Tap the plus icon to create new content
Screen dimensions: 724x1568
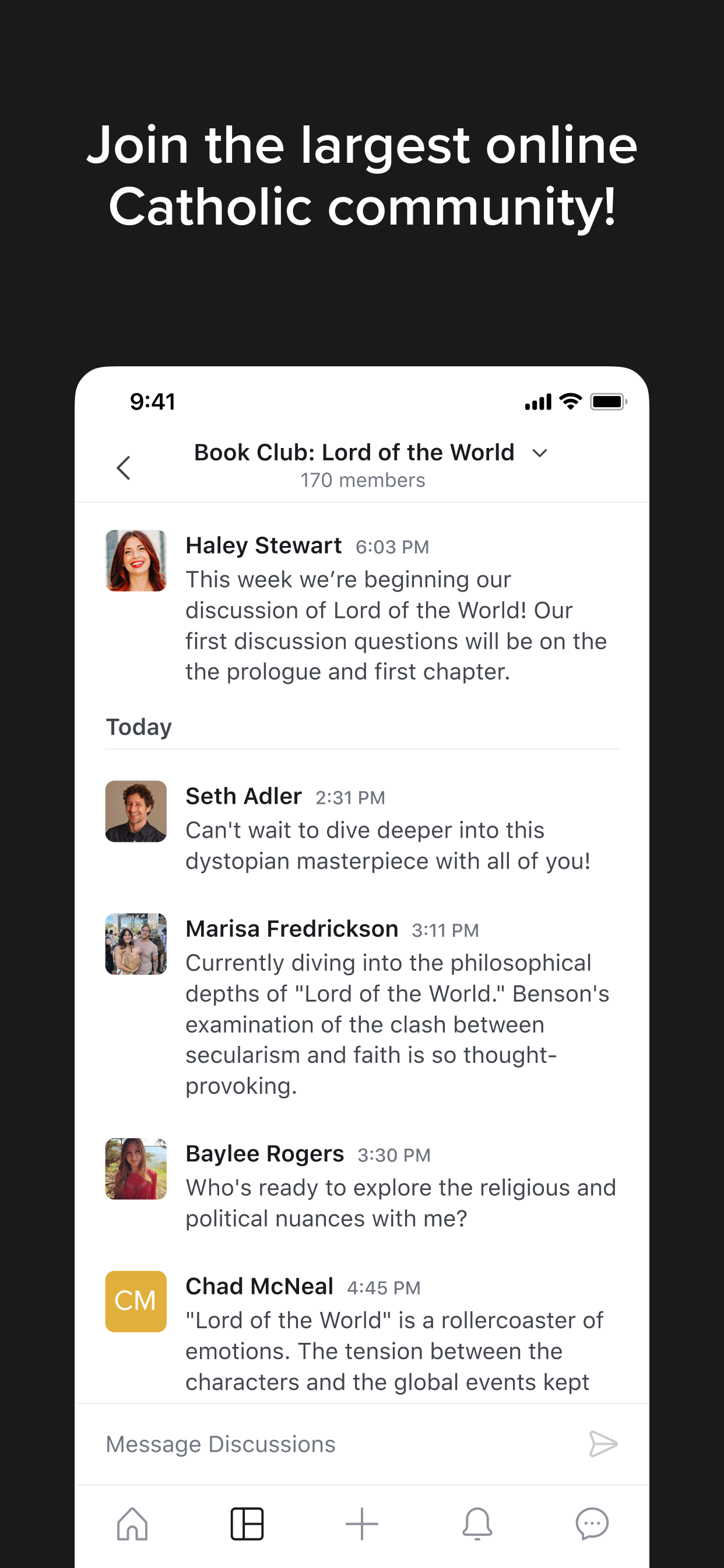pos(362,1524)
